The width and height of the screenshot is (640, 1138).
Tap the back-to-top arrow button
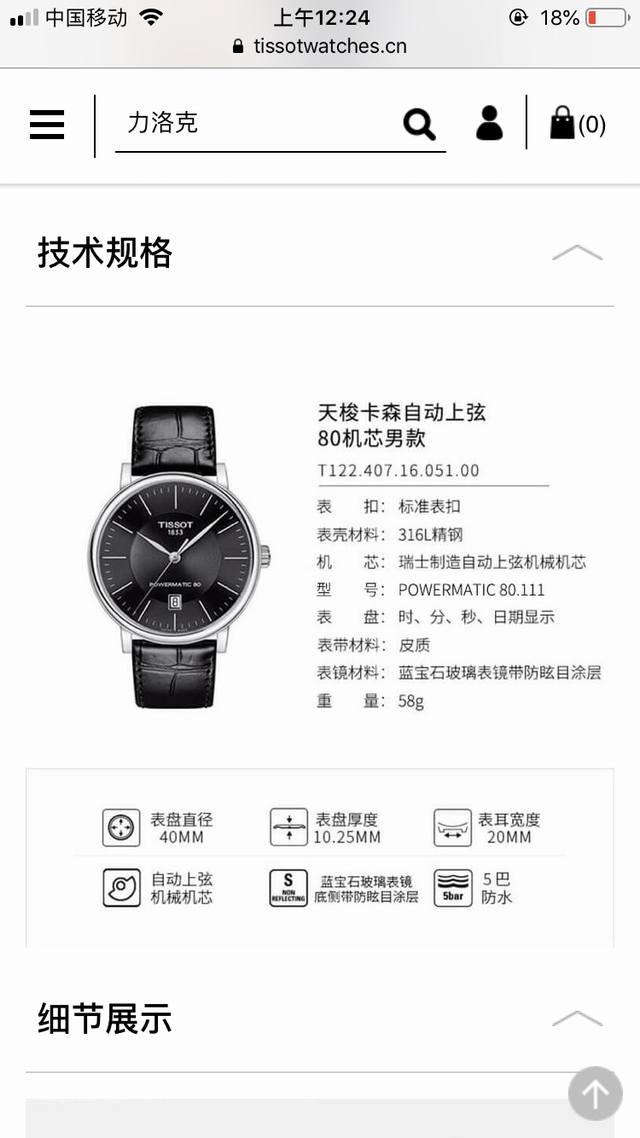tap(595, 1093)
